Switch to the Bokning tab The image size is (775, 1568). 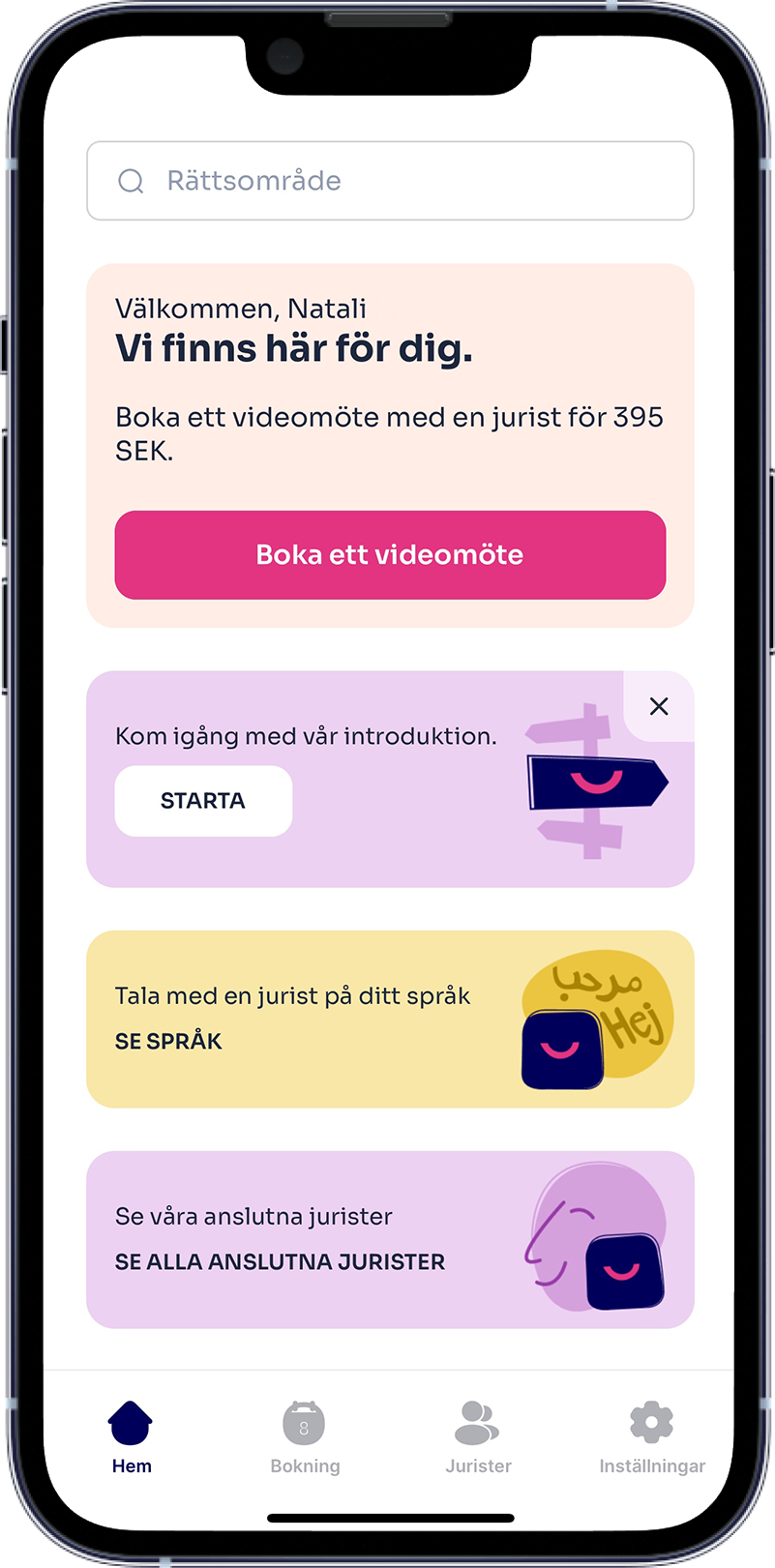click(x=305, y=1437)
